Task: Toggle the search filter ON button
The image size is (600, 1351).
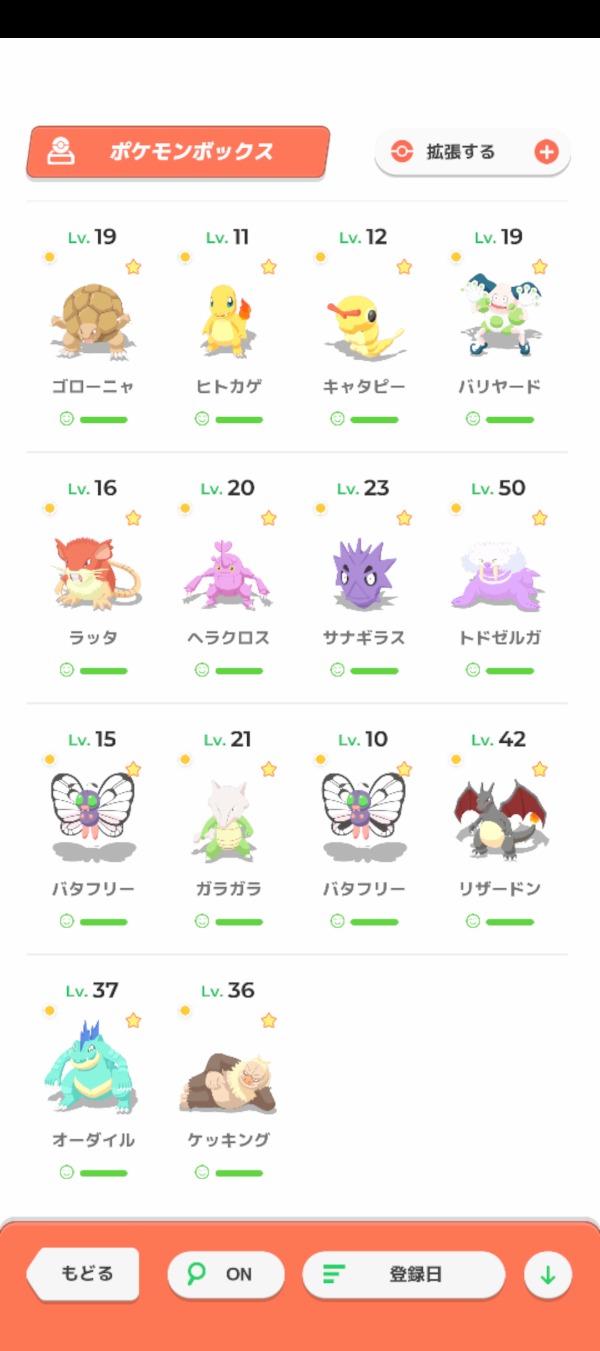Action: pos(226,1275)
